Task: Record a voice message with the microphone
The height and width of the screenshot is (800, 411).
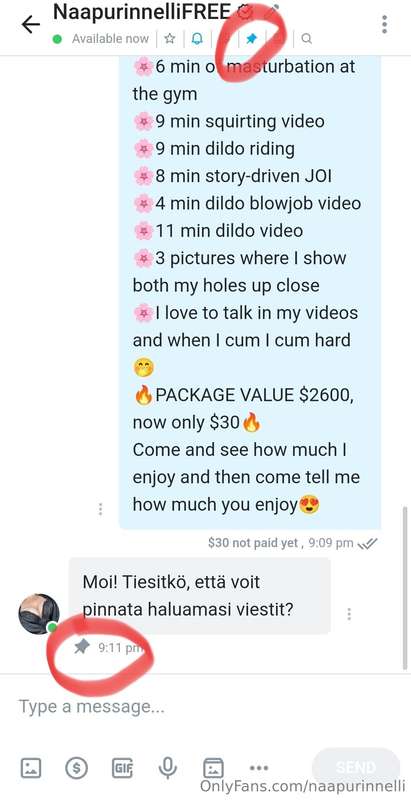Action: [168, 767]
